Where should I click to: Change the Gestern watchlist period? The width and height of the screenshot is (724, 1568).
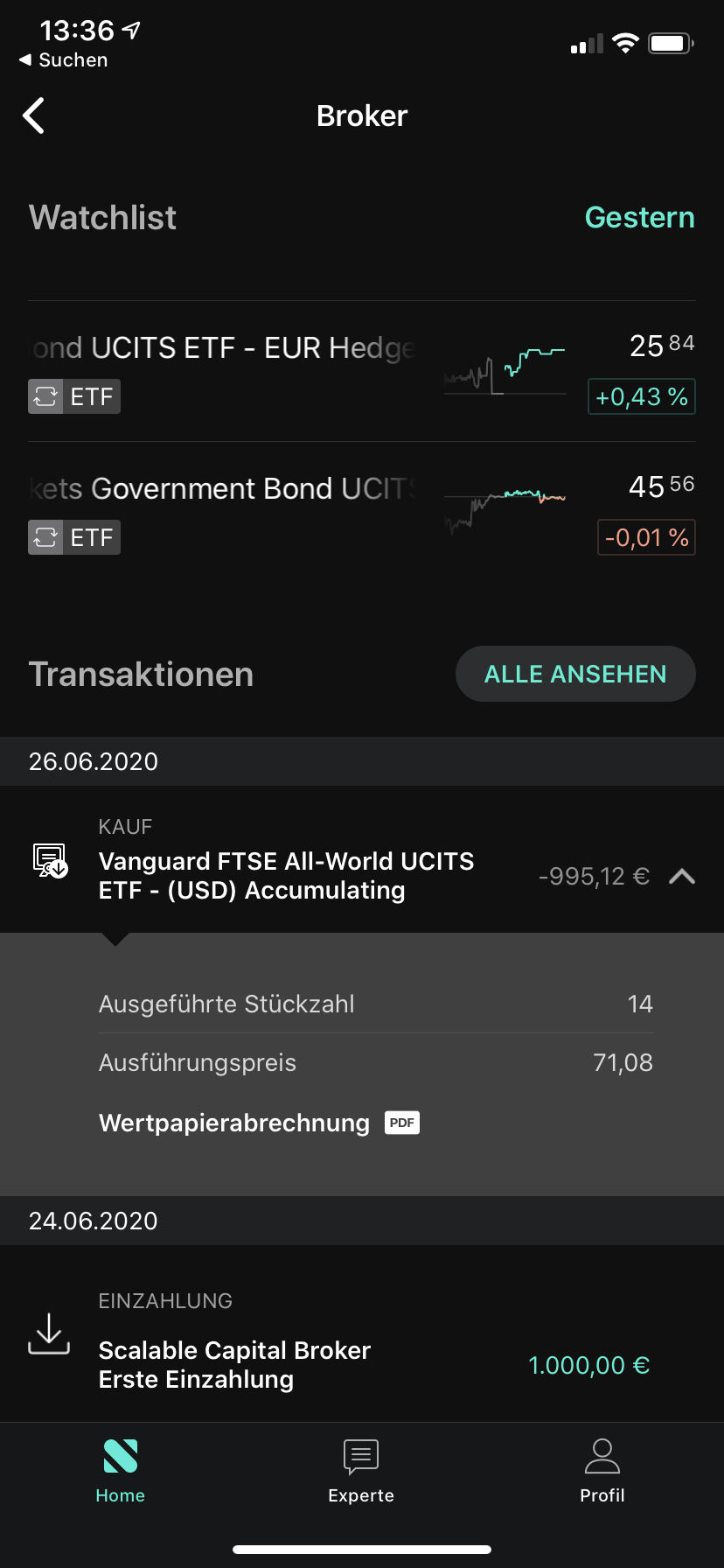point(639,217)
